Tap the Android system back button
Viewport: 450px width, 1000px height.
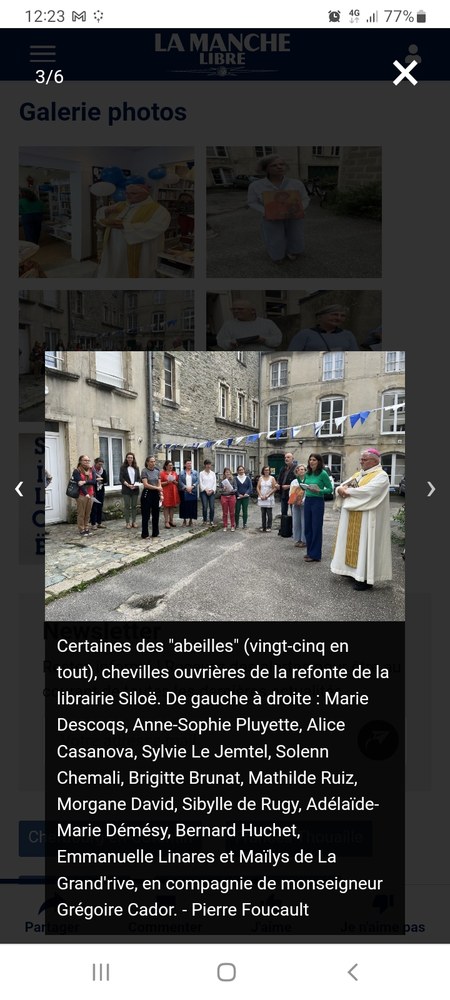(x=352, y=972)
